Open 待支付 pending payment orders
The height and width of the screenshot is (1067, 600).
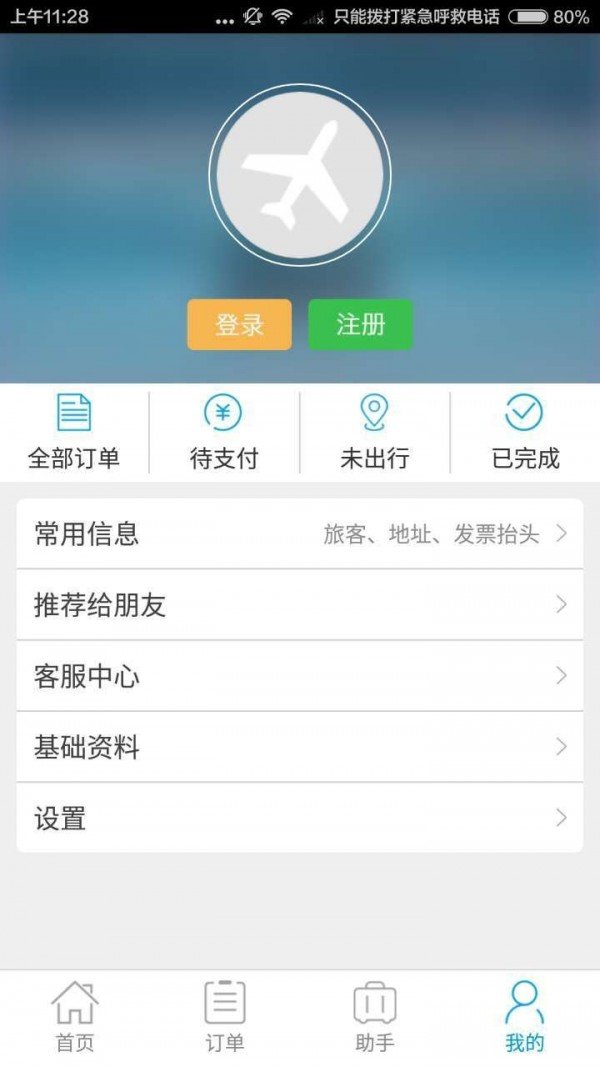point(224,432)
